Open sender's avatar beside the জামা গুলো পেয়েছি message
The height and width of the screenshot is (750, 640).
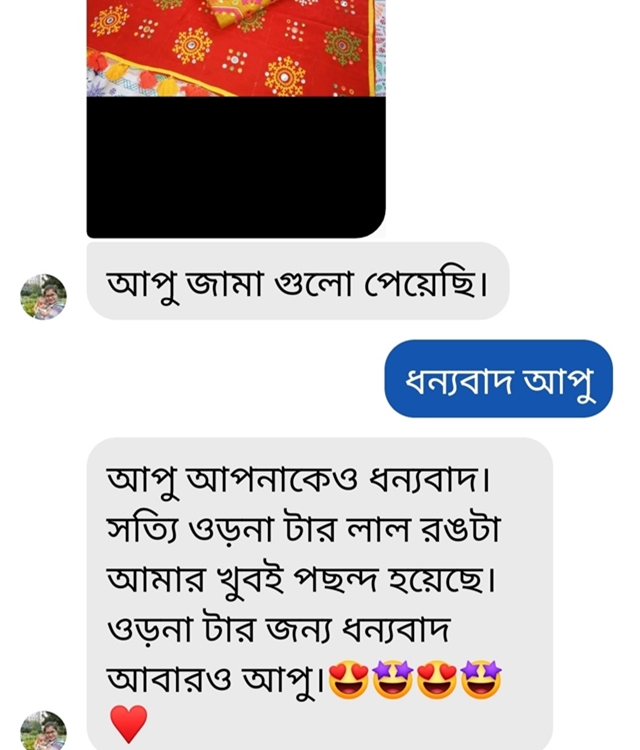pyautogui.click(x=43, y=296)
